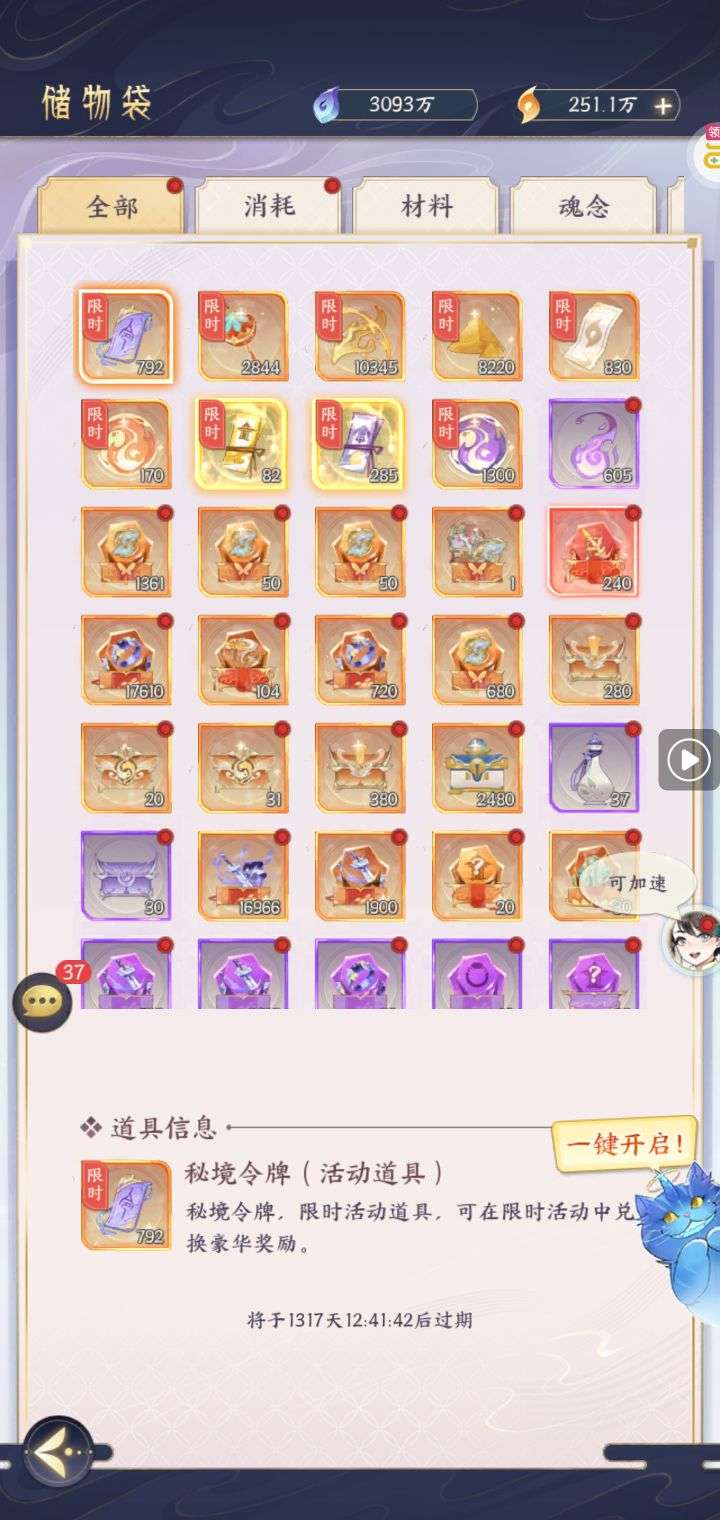Select the item with quantity 10345
Image resolution: width=720 pixels, height=1520 pixels.
click(x=359, y=336)
